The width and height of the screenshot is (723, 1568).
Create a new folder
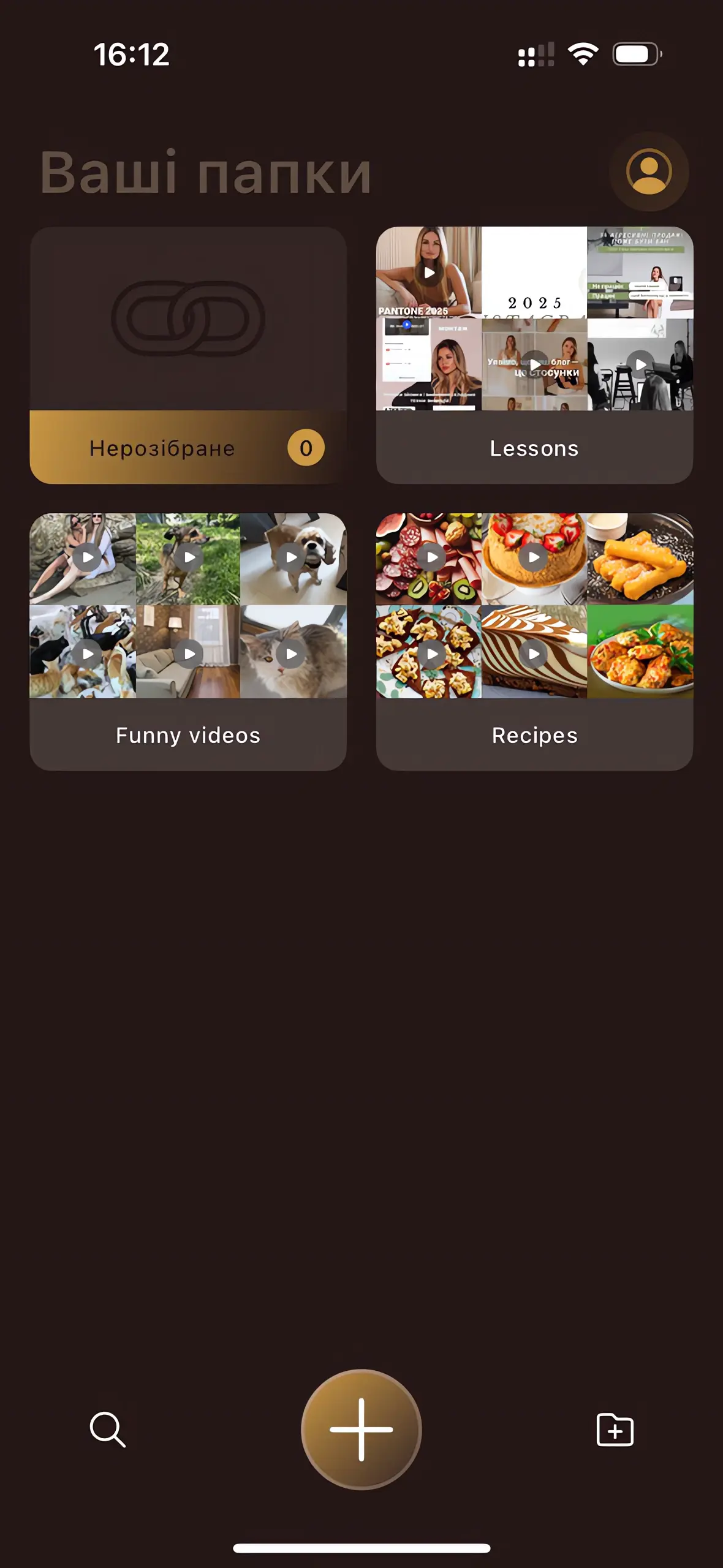coord(615,1430)
